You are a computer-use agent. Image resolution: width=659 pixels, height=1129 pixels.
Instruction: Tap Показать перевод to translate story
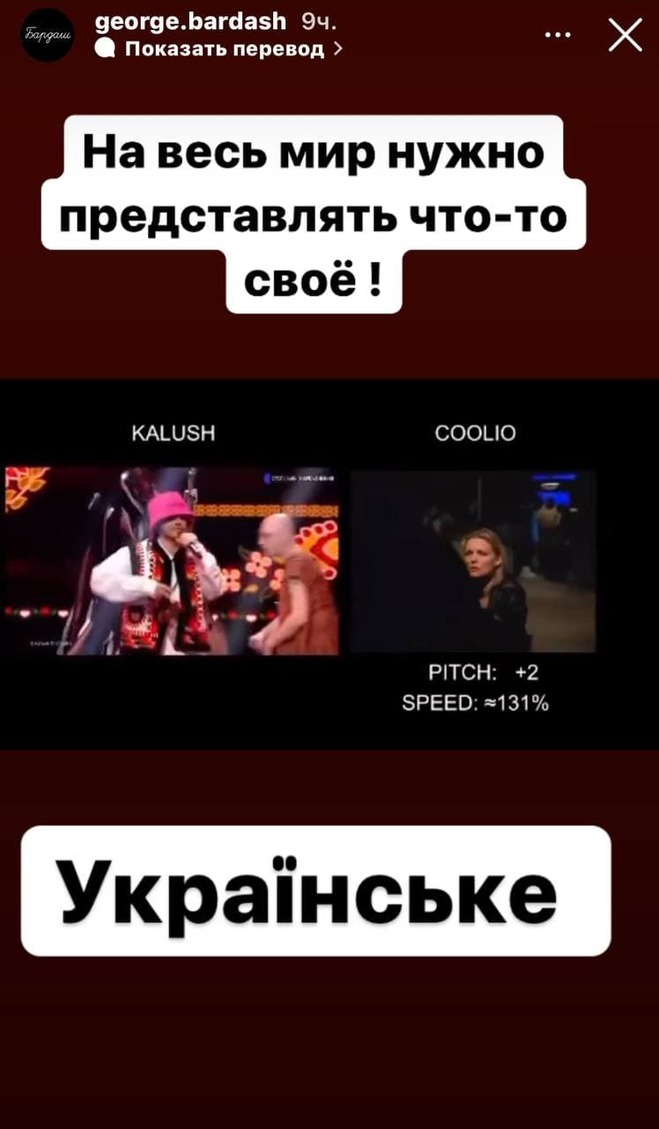224,48
